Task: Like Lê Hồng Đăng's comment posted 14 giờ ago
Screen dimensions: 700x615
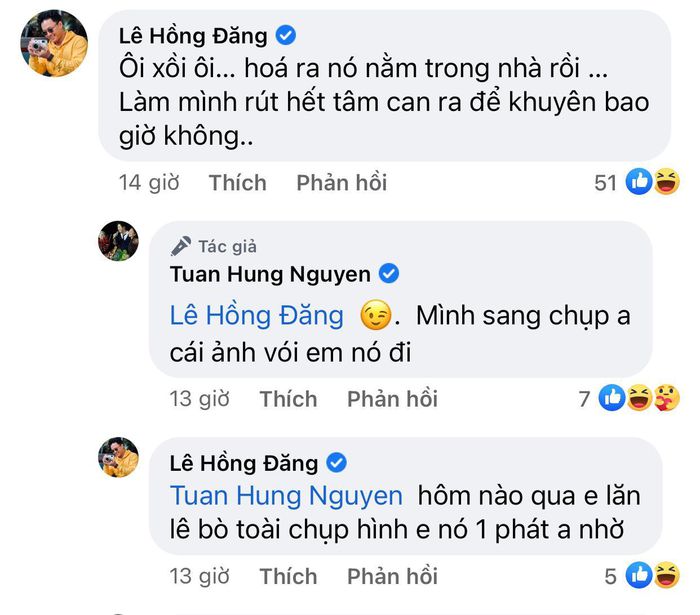Action: pyautogui.click(x=237, y=182)
